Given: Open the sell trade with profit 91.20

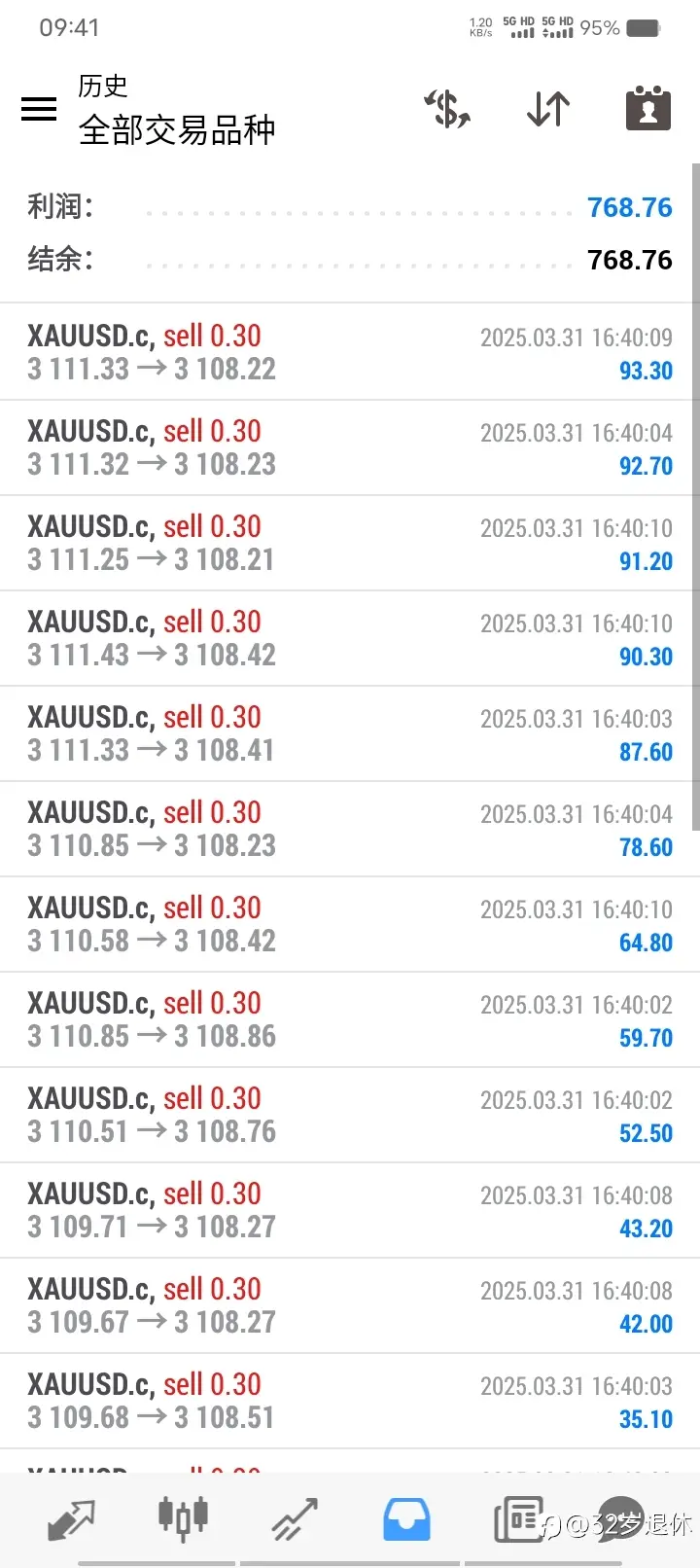Looking at the screenshot, I should [x=350, y=543].
